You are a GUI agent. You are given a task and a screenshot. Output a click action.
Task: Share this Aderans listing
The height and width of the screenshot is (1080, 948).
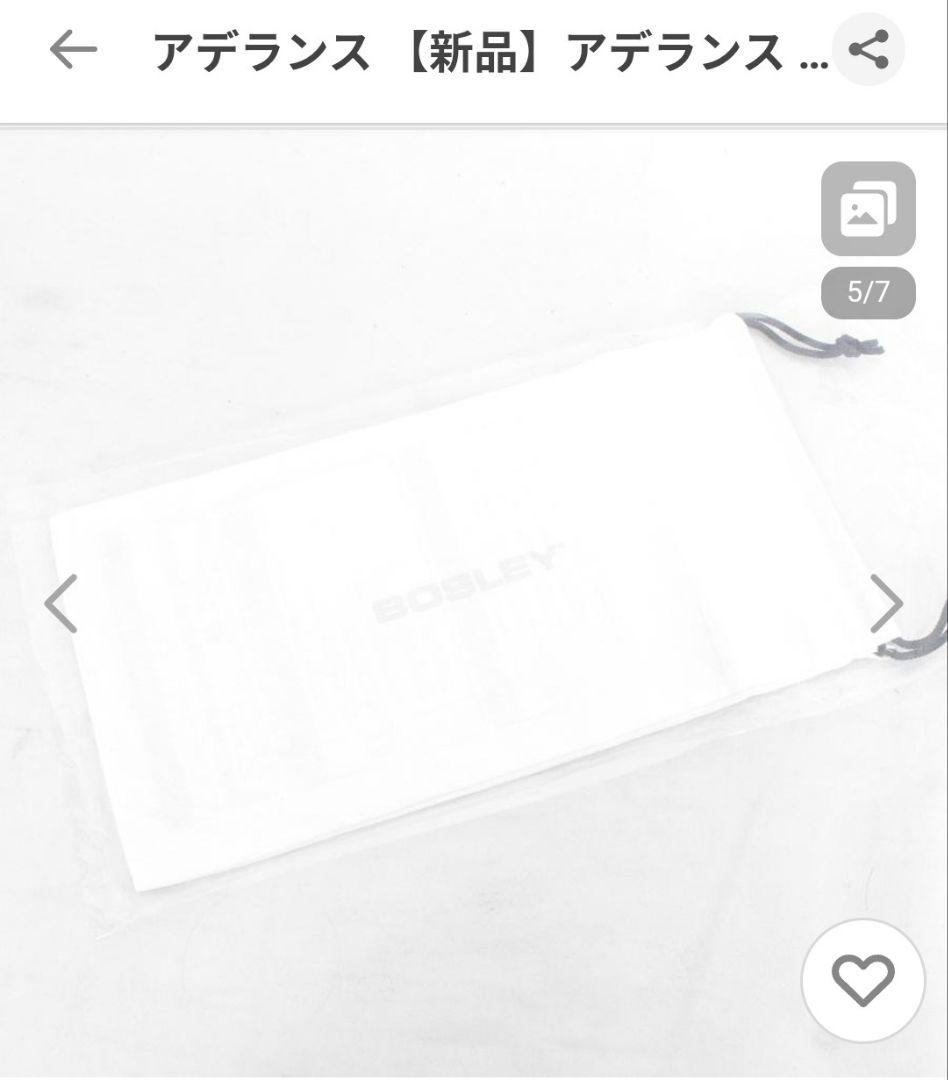[868, 50]
